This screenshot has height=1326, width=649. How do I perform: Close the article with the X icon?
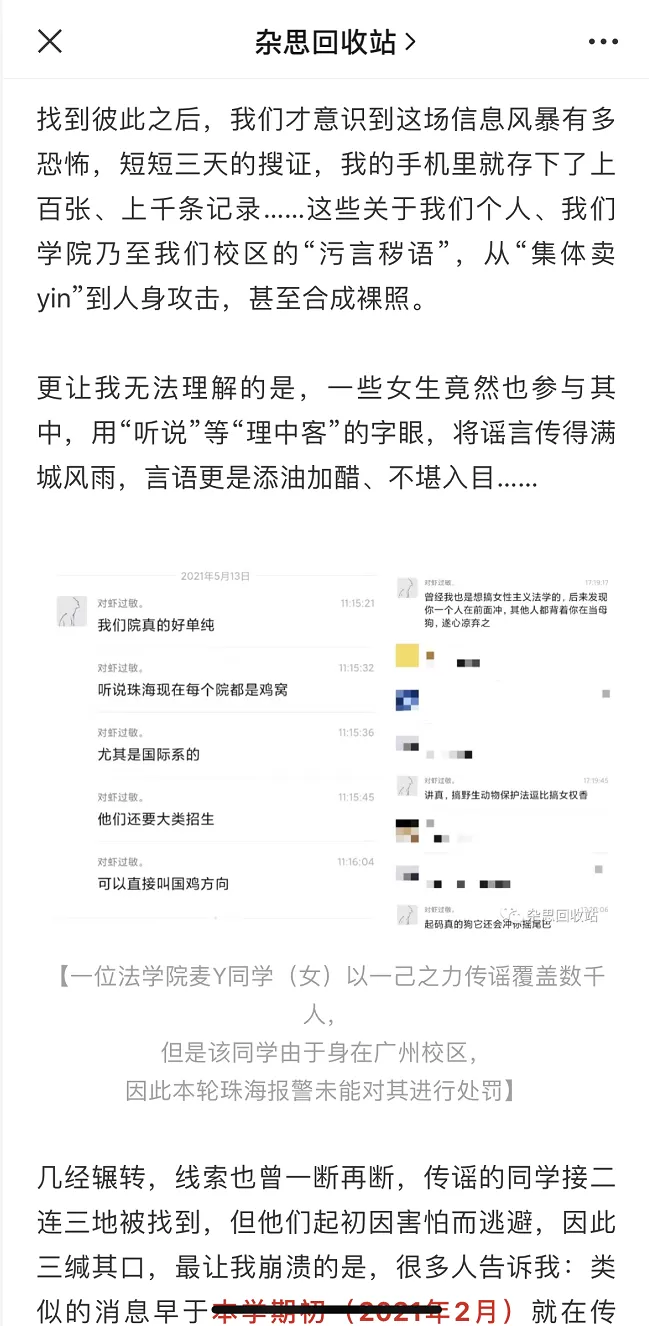coord(50,41)
